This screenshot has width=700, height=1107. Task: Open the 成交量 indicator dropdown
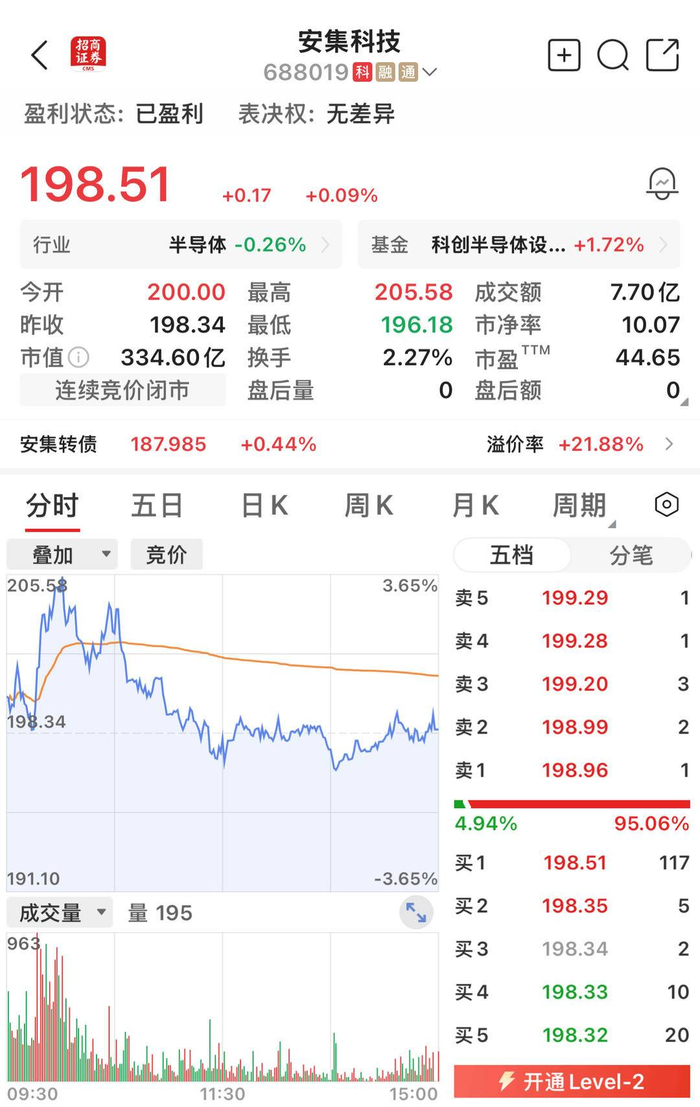pyautogui.click(x=60, y=912)
